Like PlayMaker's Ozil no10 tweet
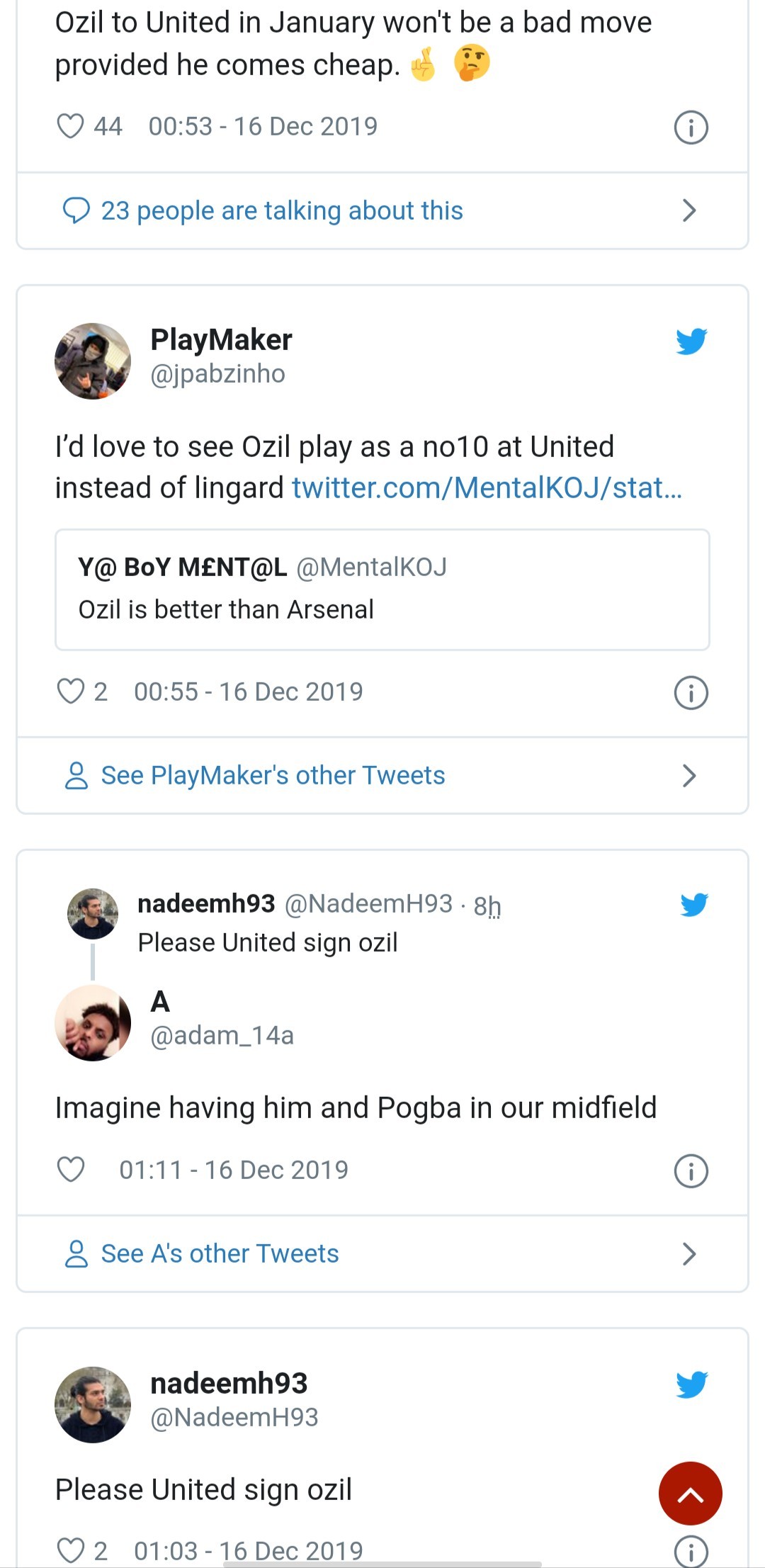This screenshot has width=765, height=1568. [x=72, y=692]
